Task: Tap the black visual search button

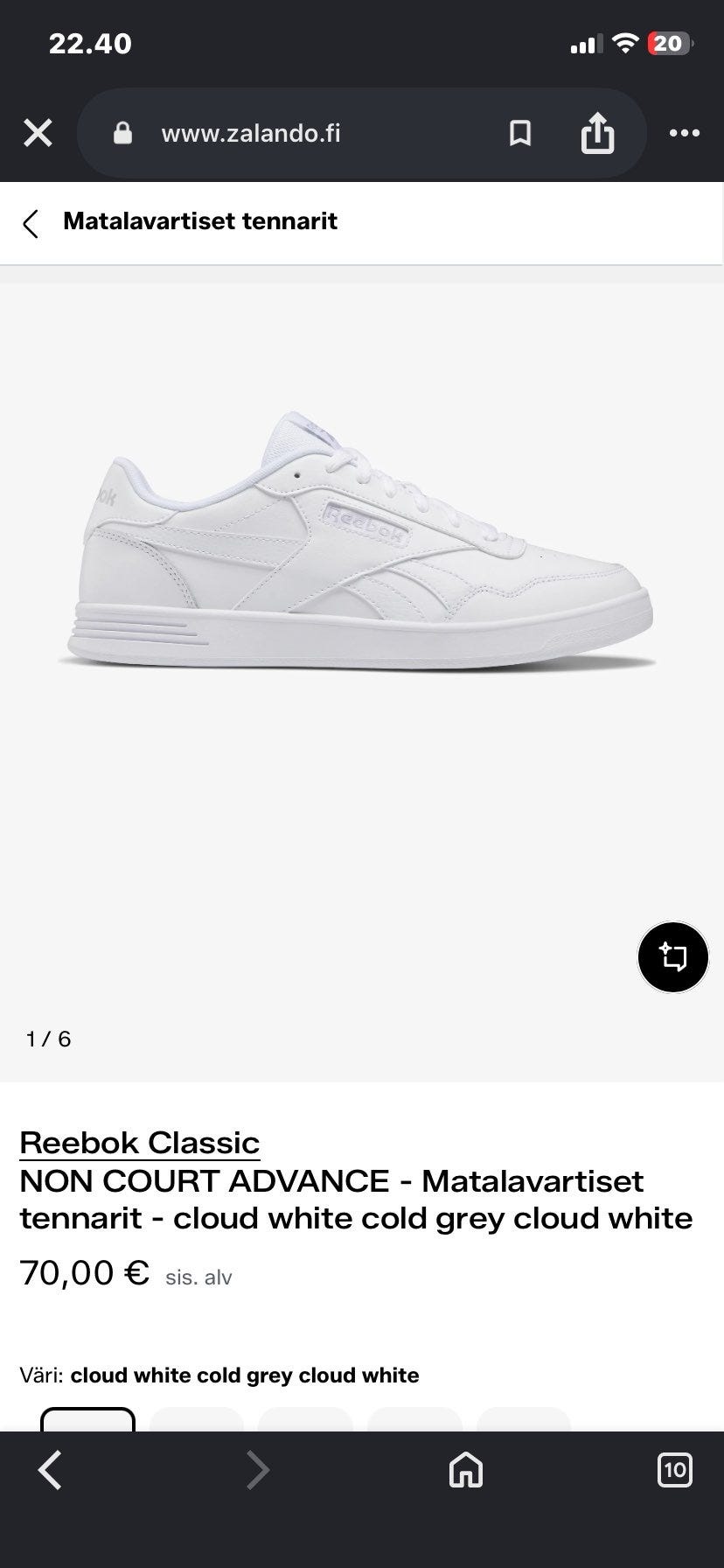Action: (672, 956)
